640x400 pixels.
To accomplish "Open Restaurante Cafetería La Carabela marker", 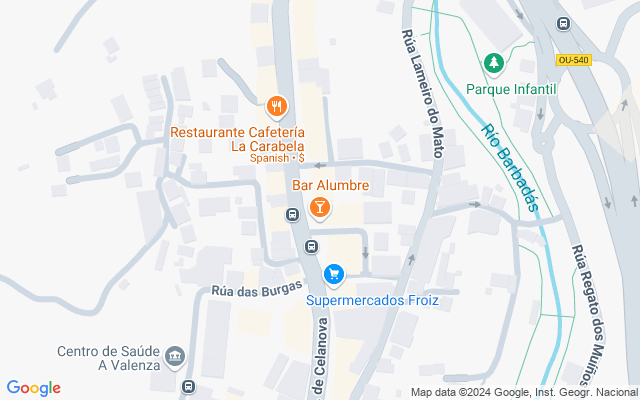I will pyautogui.click(x=277, y=107).
